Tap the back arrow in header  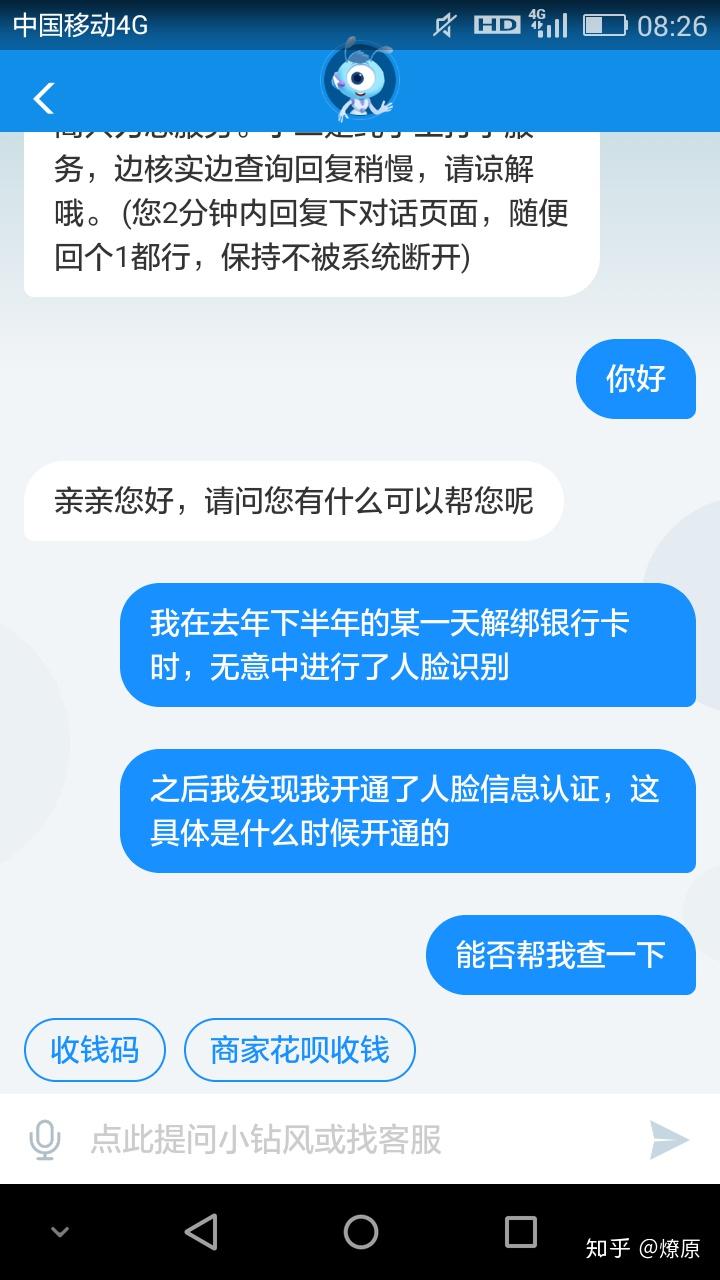[44, 98]
